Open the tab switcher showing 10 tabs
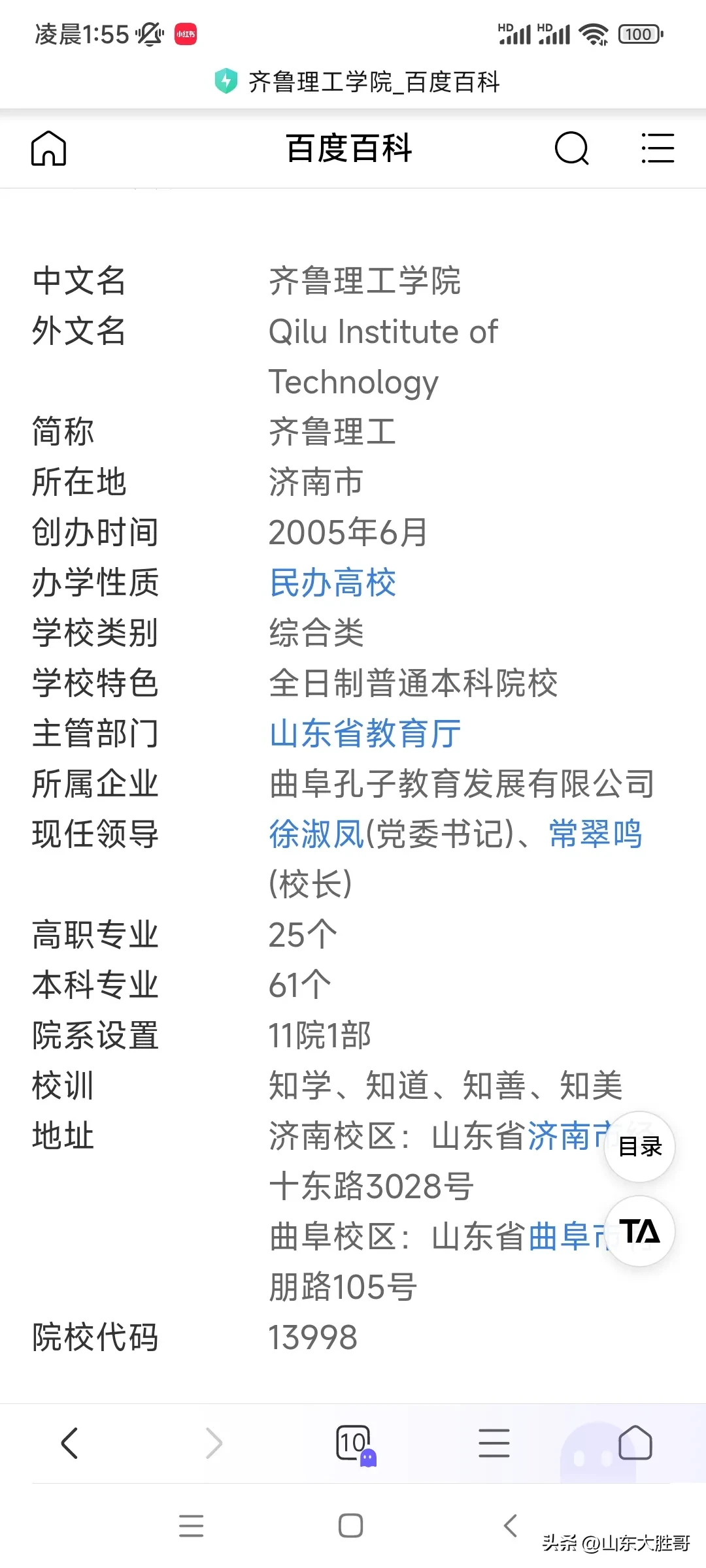The width and height of the screenshot is (706, 1568). [352, 1444]
